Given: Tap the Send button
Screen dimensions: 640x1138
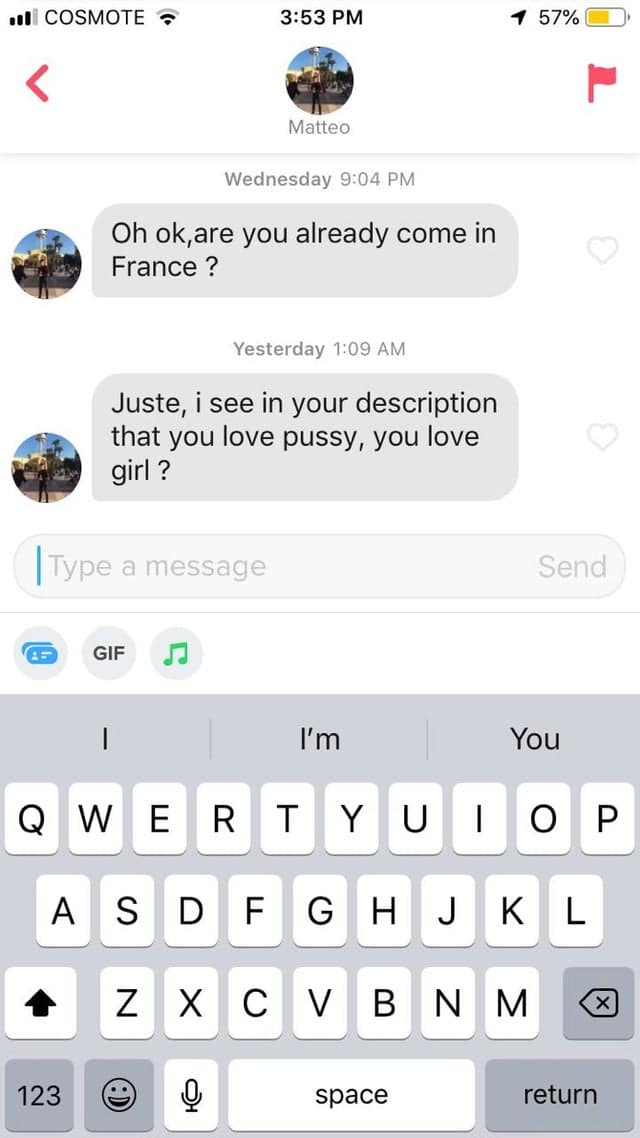Looking at the screenshot, I should 572,566.
